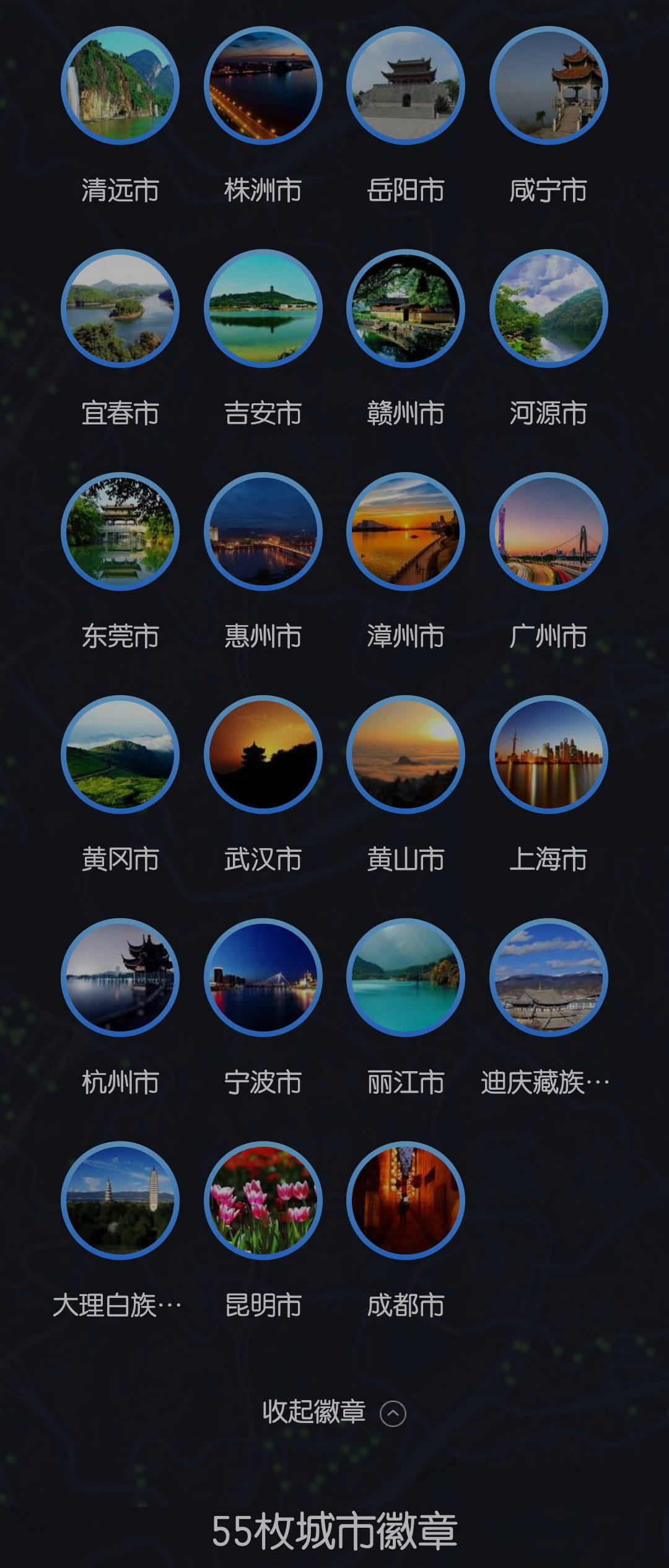Tap the 杭州市 badge
Viewport: 669px width, 1568px height.
click(x=120, y=978)
